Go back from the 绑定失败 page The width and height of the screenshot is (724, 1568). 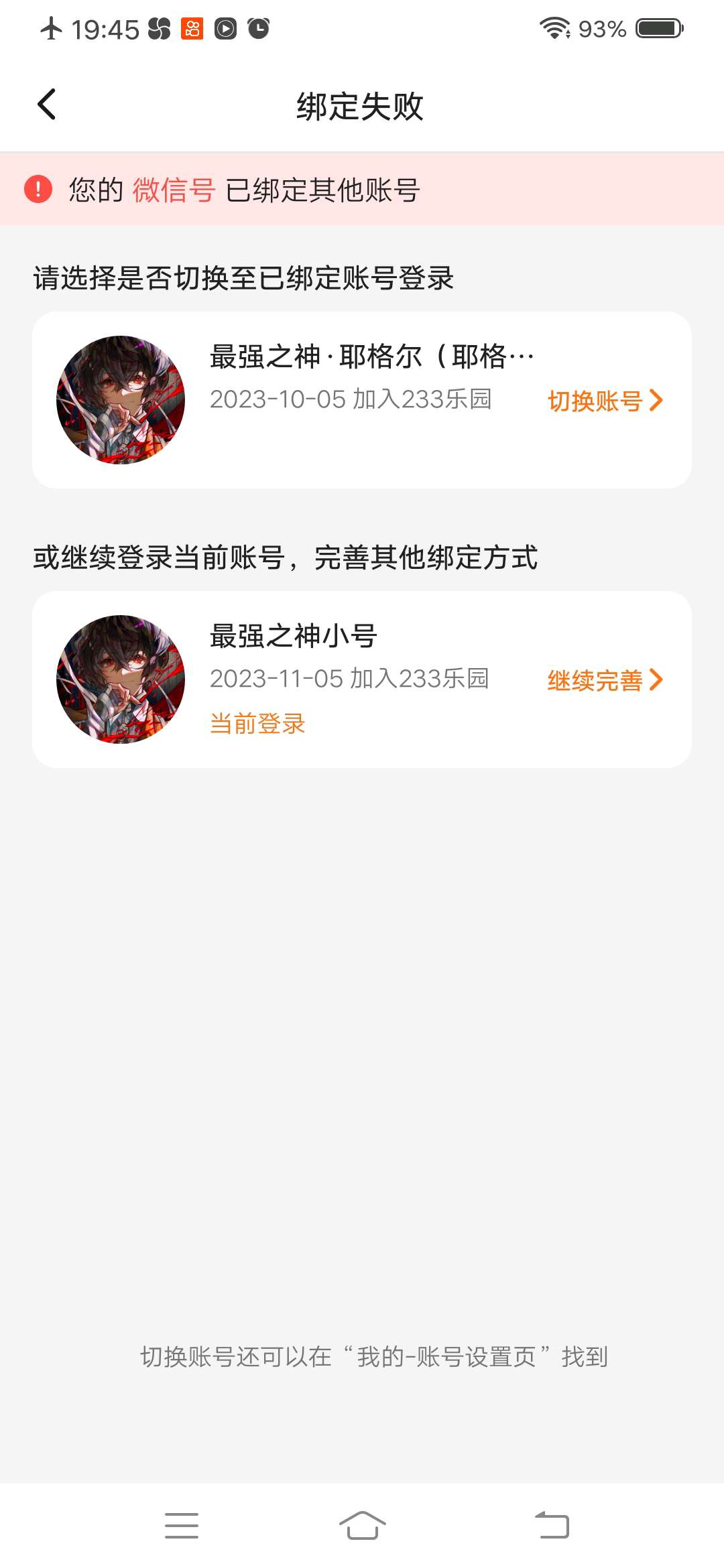click(47, 105)
